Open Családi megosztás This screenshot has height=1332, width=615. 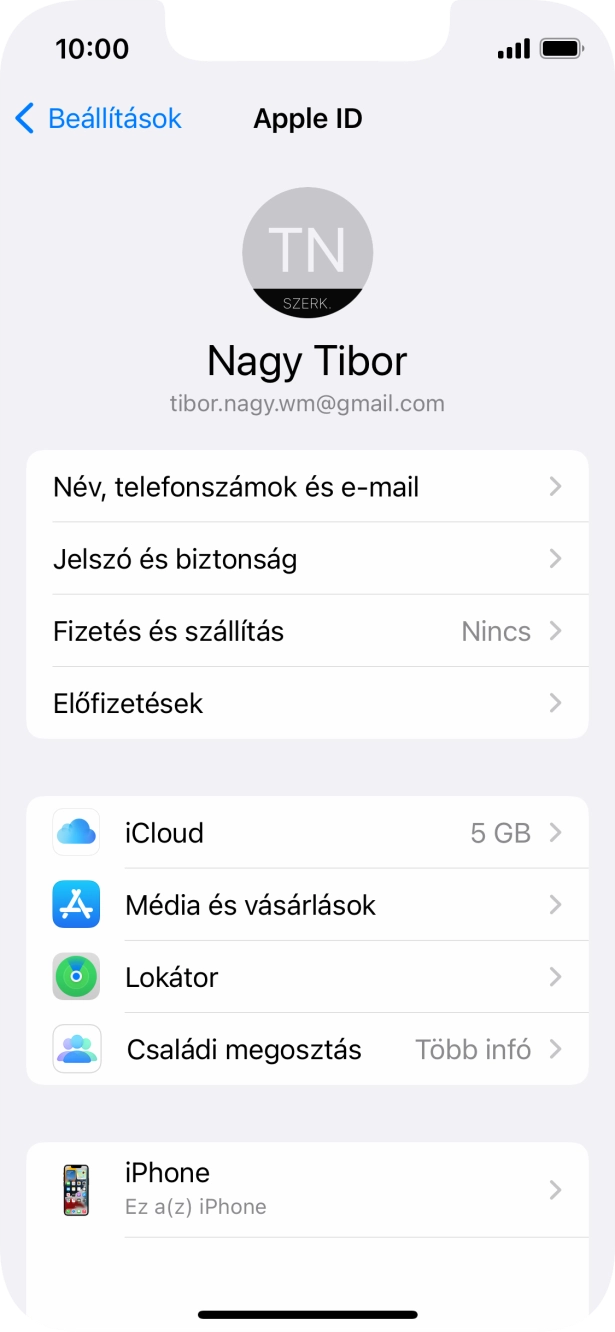[307, 1049]
